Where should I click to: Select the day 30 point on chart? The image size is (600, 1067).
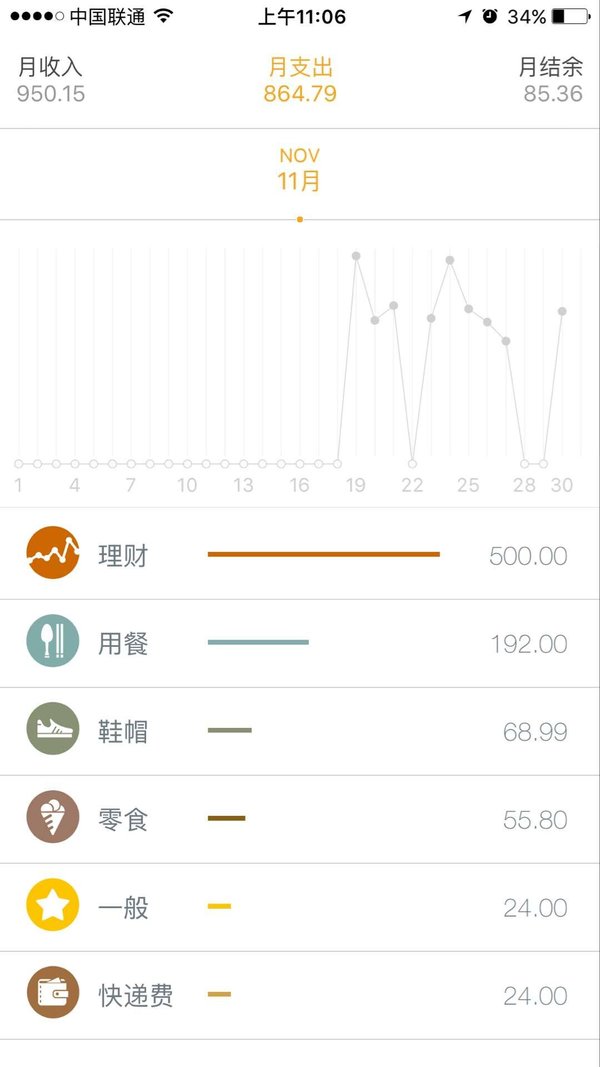[x=562, y=311]
